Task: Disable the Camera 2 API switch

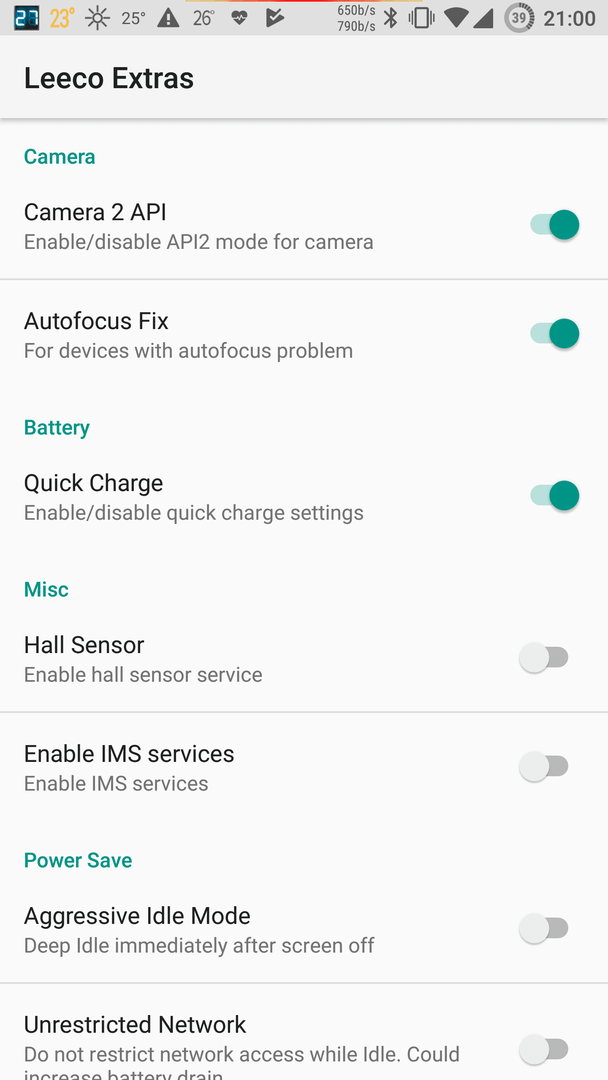Action: [x=554, y=225]
